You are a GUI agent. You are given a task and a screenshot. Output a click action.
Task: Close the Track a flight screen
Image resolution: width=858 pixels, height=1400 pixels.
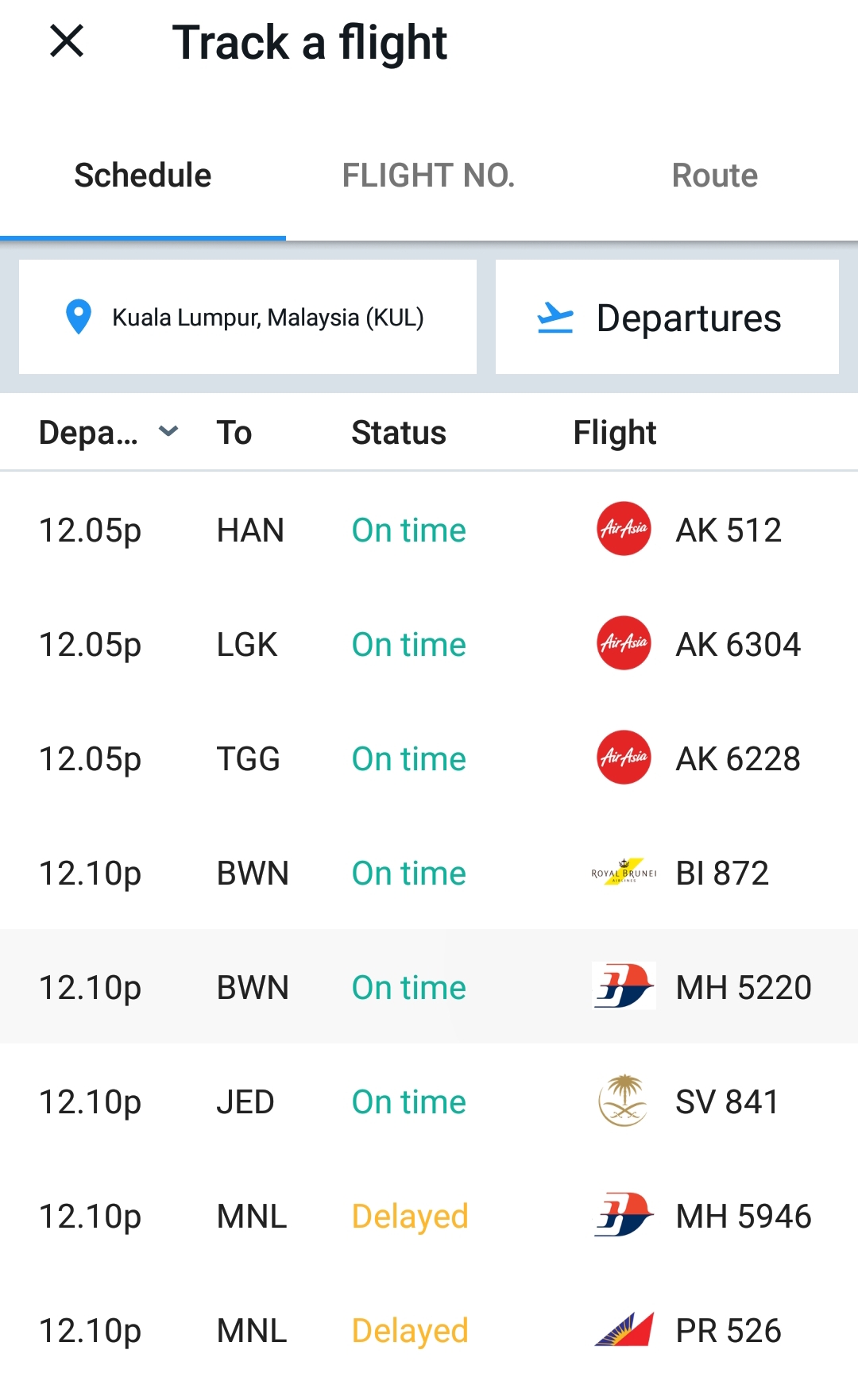pos(67,41)
